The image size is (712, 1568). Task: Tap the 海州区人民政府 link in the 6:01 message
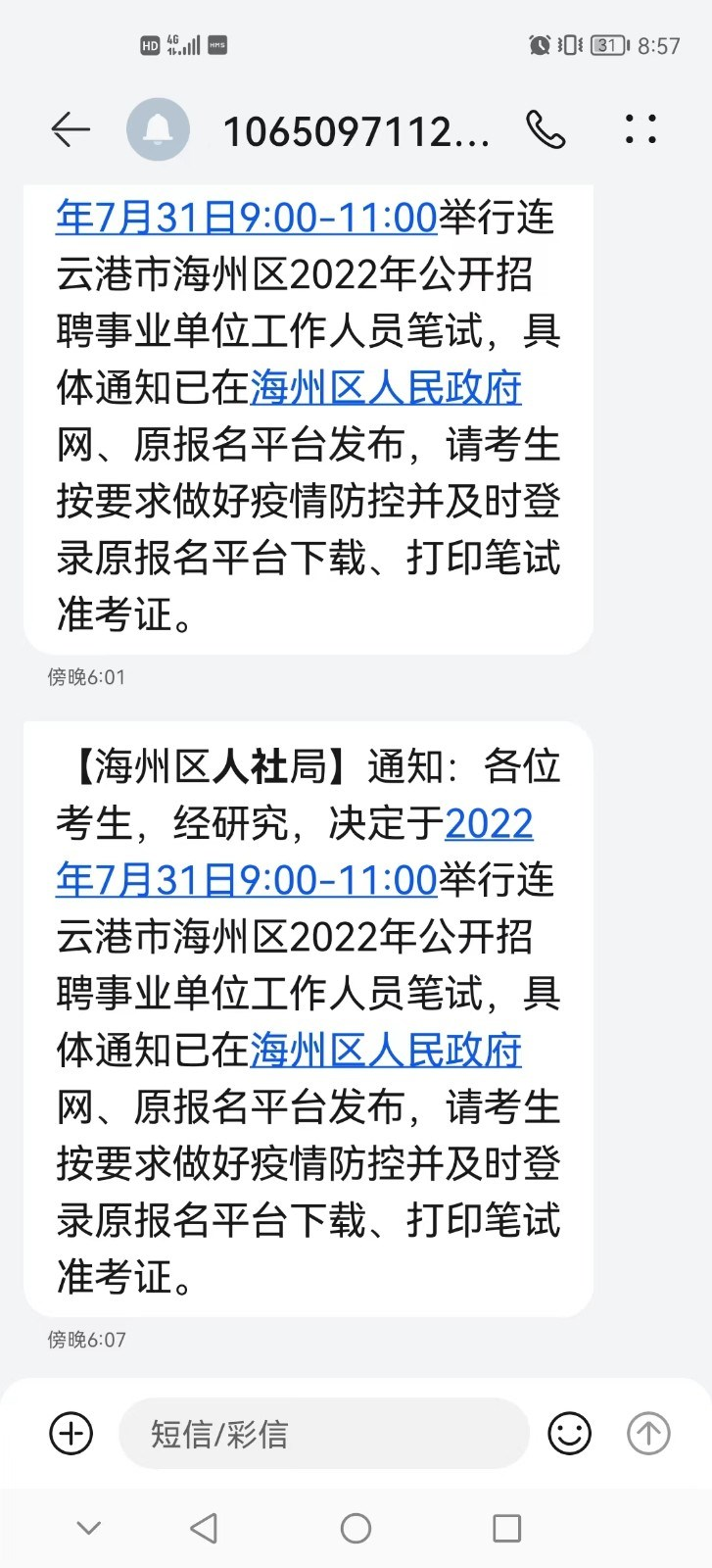pyautogui.click(x=386, y=388)
